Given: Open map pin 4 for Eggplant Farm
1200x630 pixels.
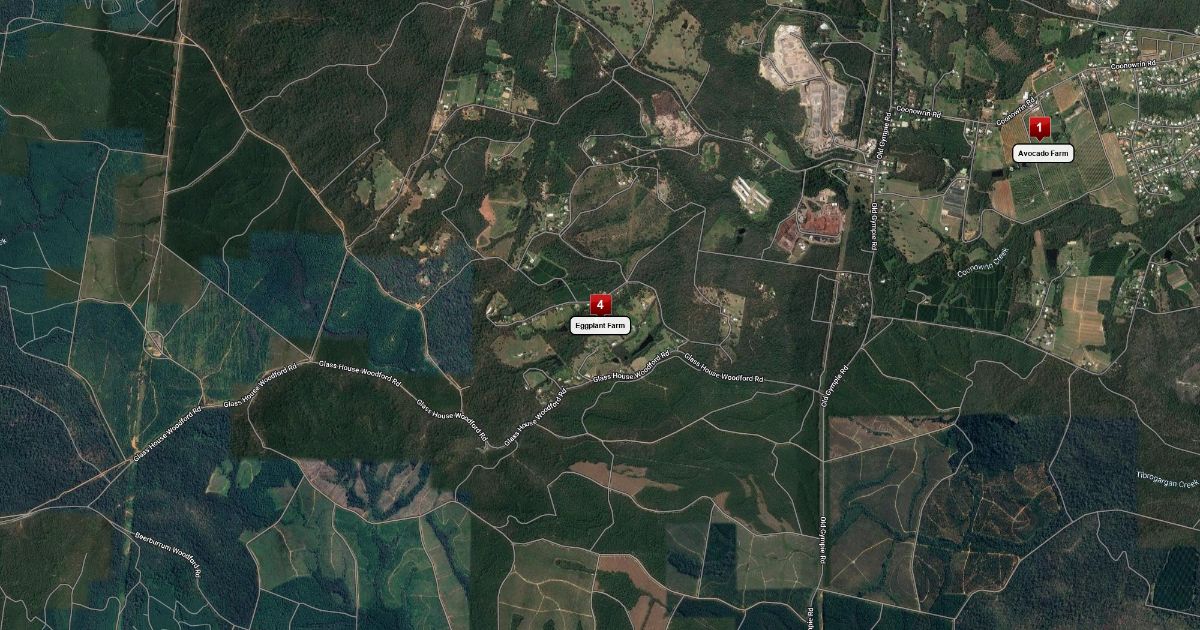Looking at the screenshot, I should [x=600, y=304].
